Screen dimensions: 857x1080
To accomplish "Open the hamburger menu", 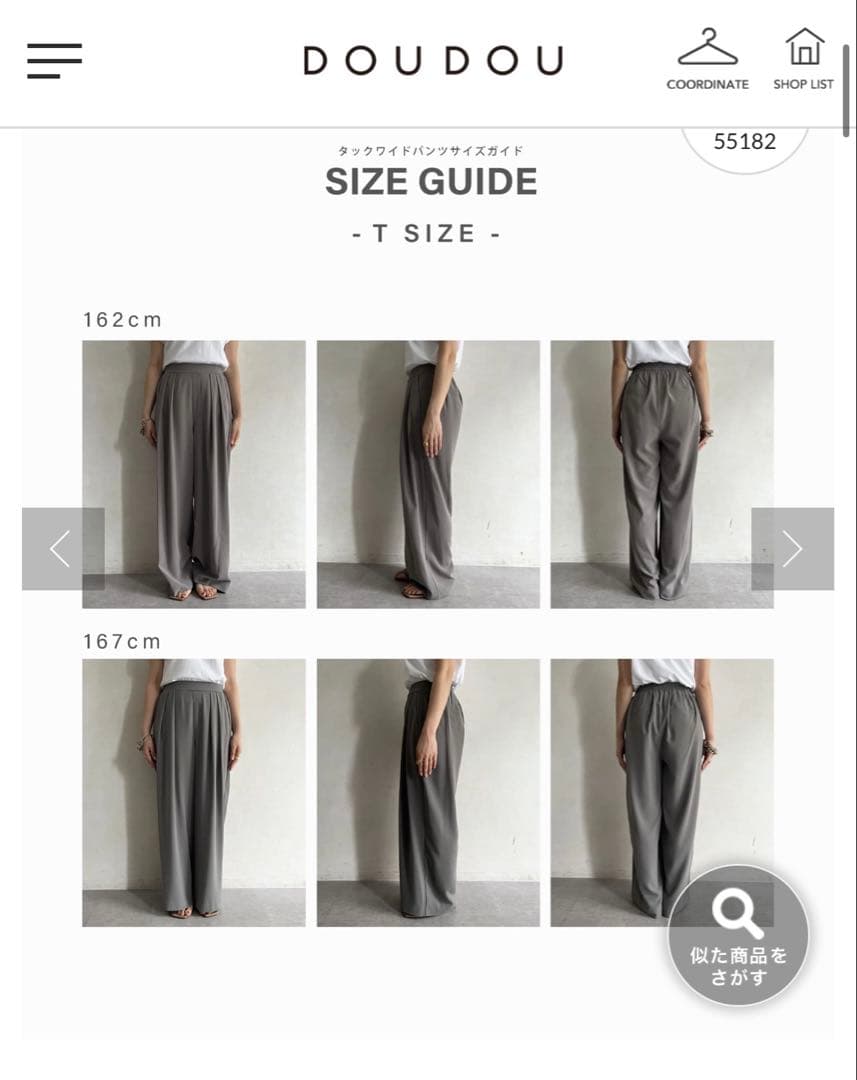I will point(54,61).
